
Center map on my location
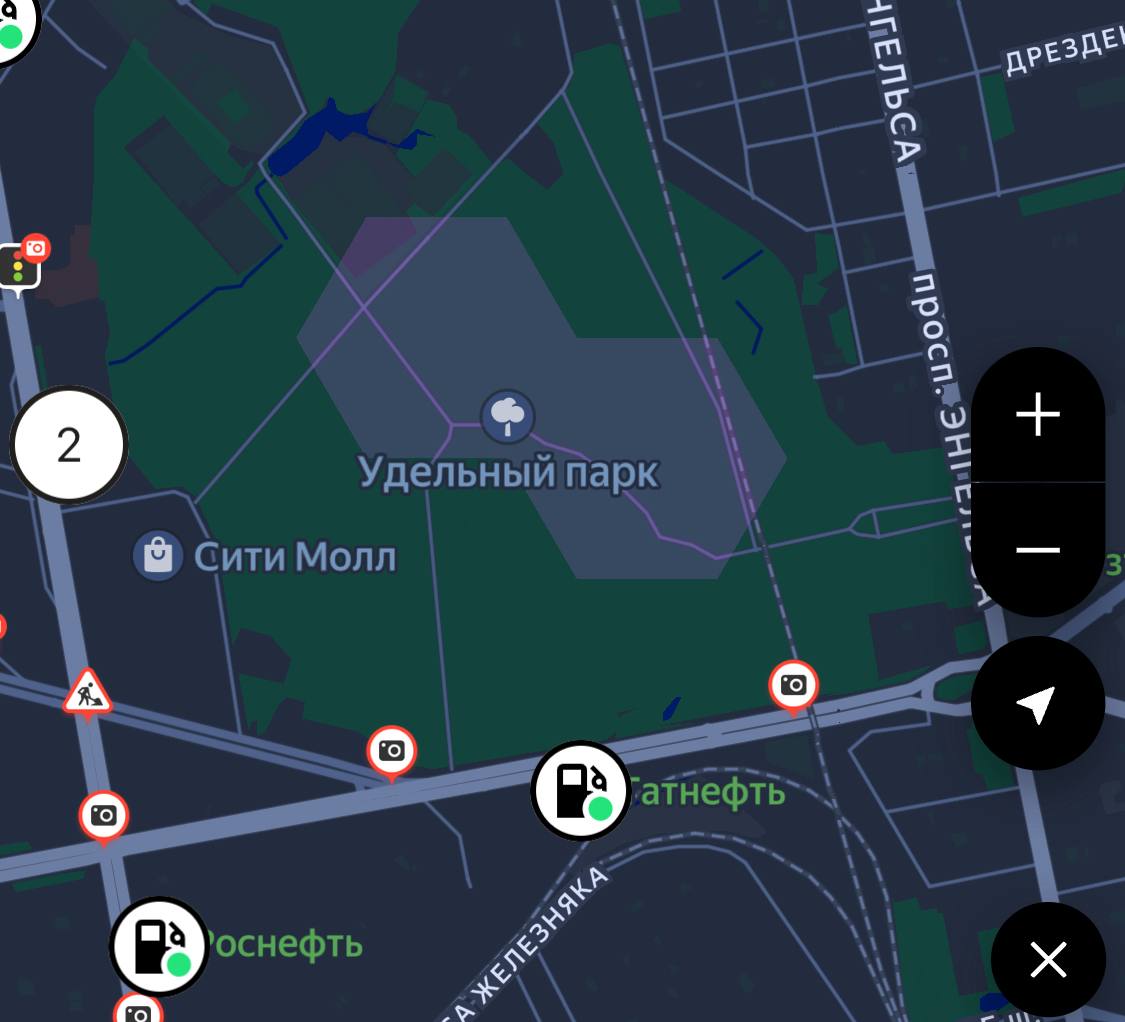[1037, 704]
